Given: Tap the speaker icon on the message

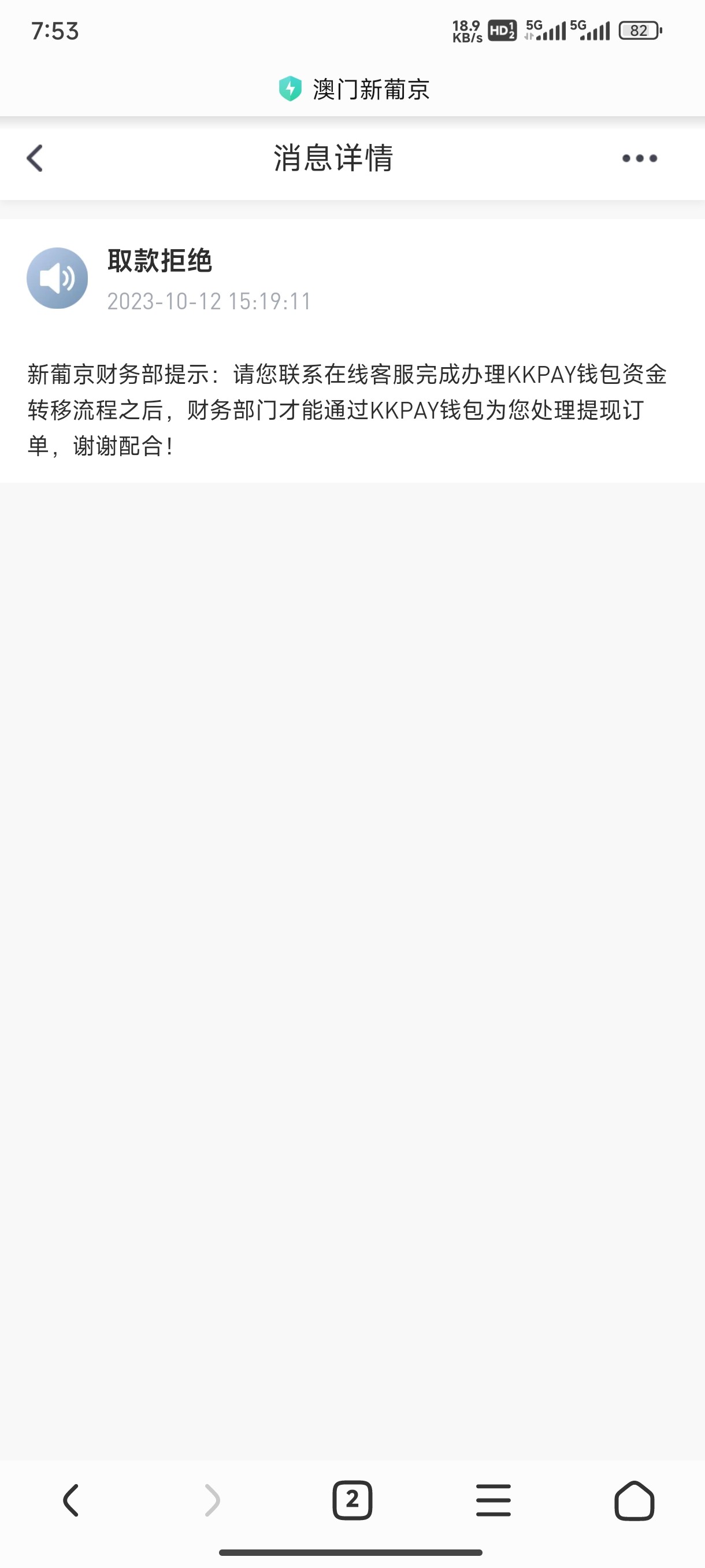Looking at the screenshot, I should point(58,278).
